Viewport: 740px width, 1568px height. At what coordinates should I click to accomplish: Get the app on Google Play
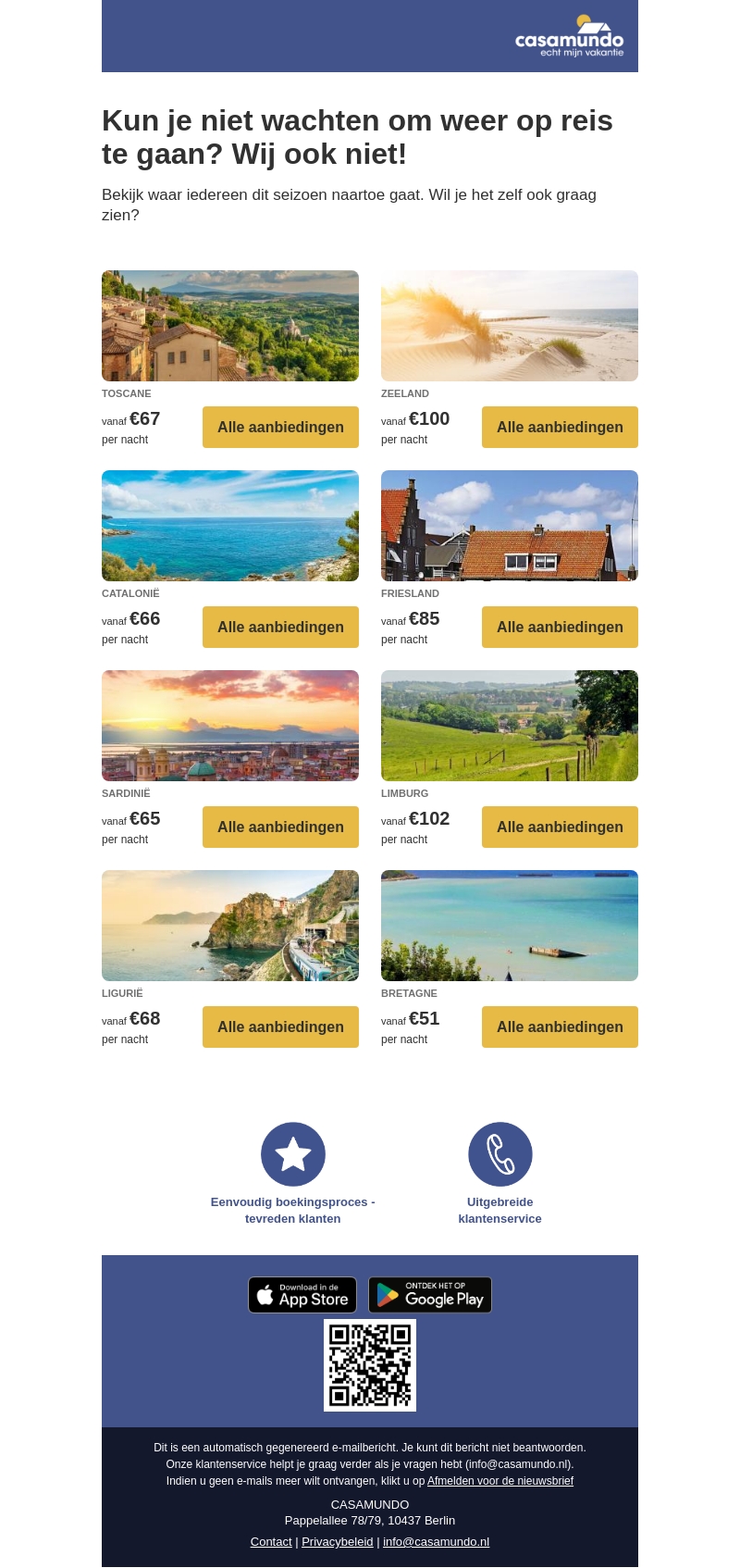pos(430,1295)
